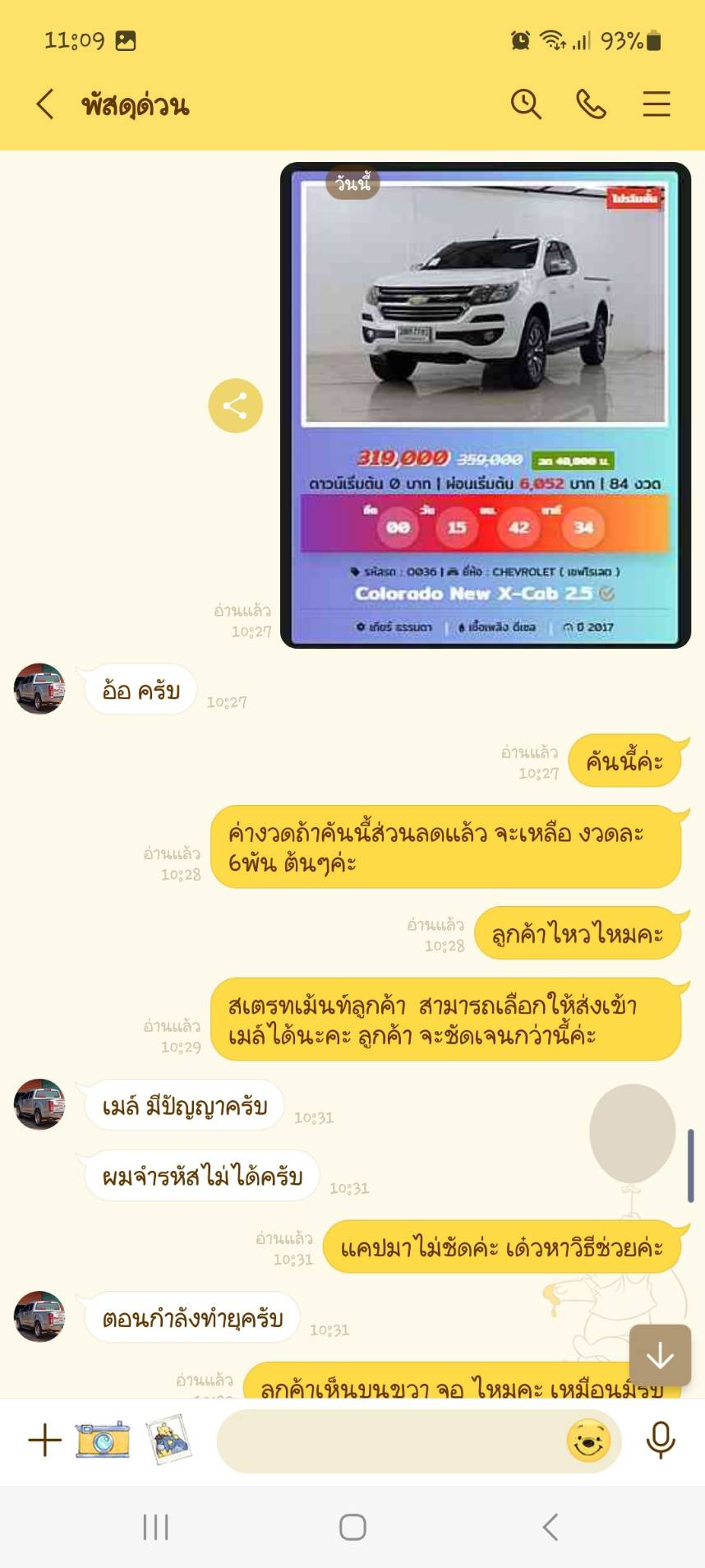Jump to the latest message

660,1356
